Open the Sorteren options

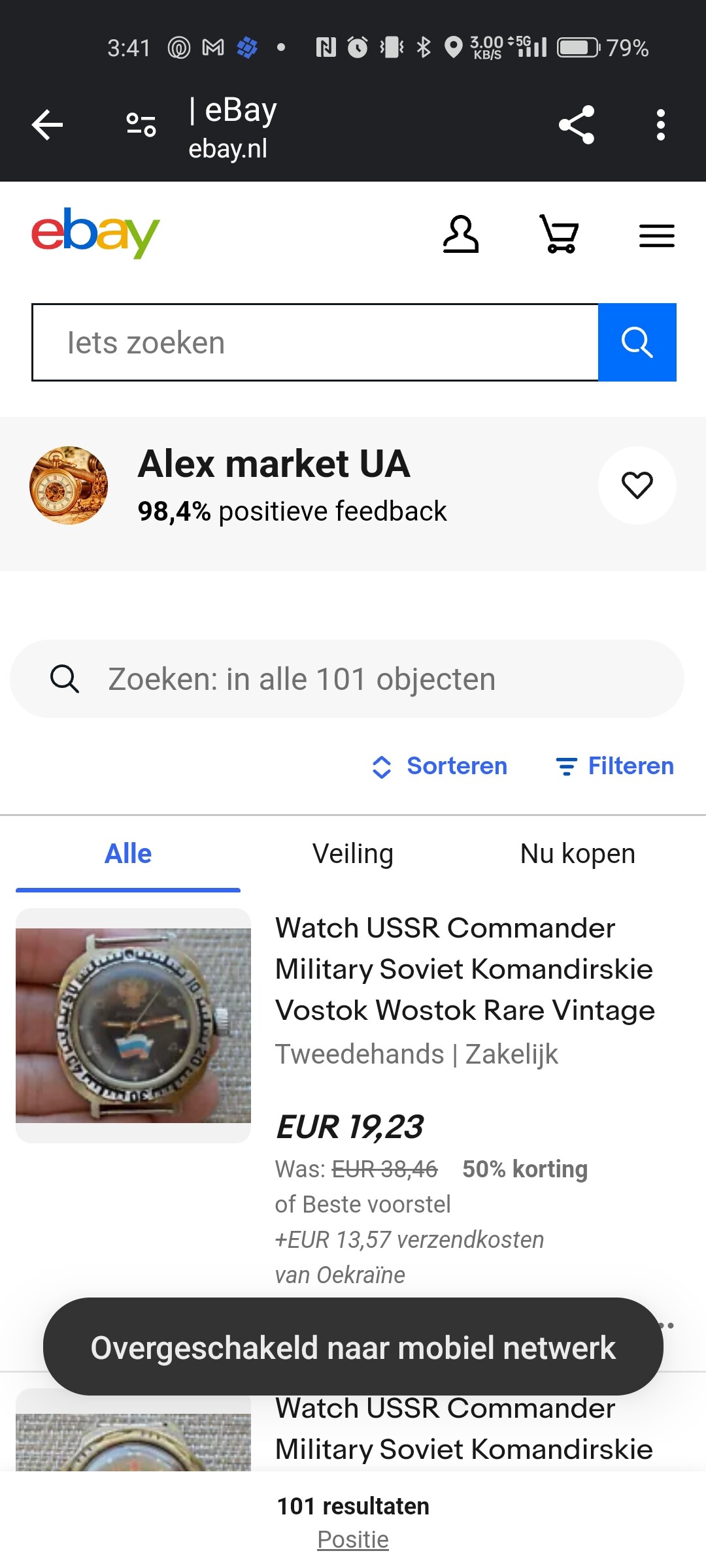[439, 766]
